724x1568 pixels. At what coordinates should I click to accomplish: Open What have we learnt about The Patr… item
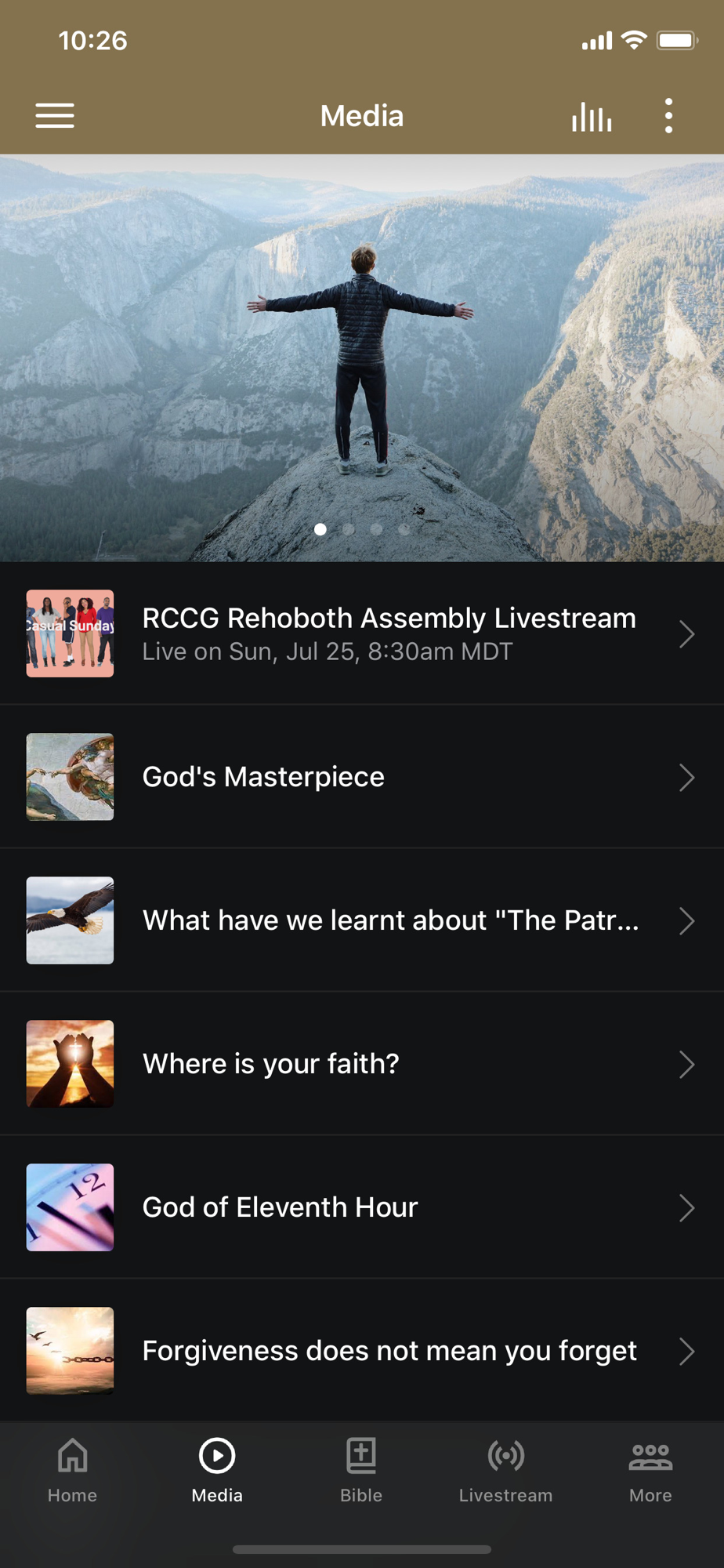point(362,920)
